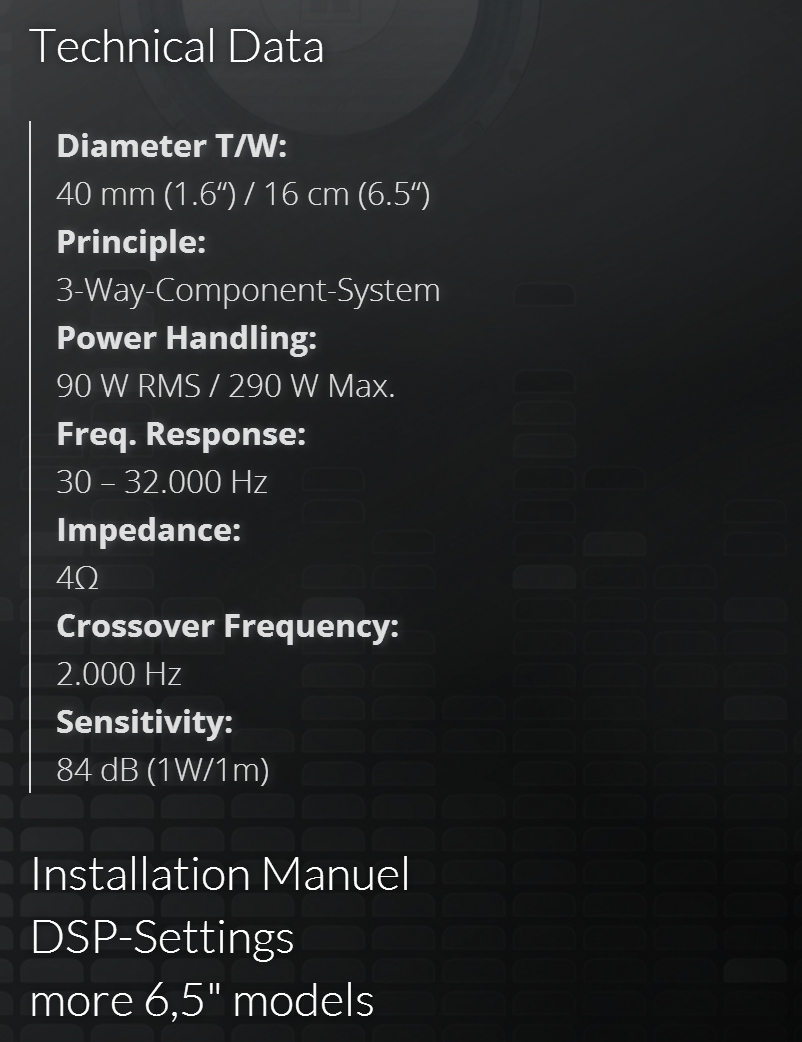This screenshot has width=802, height=1042.
Task: View more 6,5" models
Action: pos(202,1000)
